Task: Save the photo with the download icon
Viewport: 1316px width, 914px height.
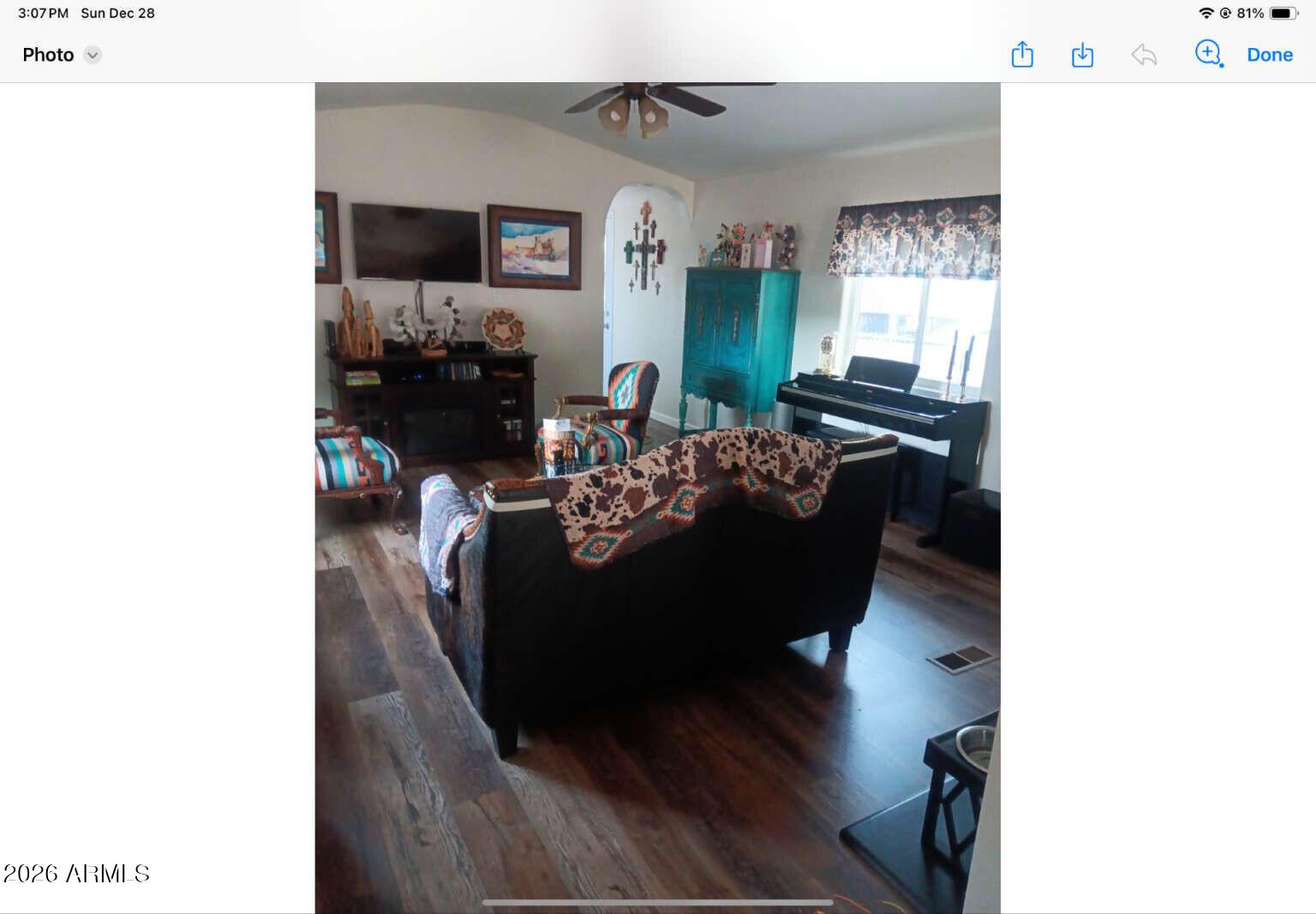Action: (1082, 55)
